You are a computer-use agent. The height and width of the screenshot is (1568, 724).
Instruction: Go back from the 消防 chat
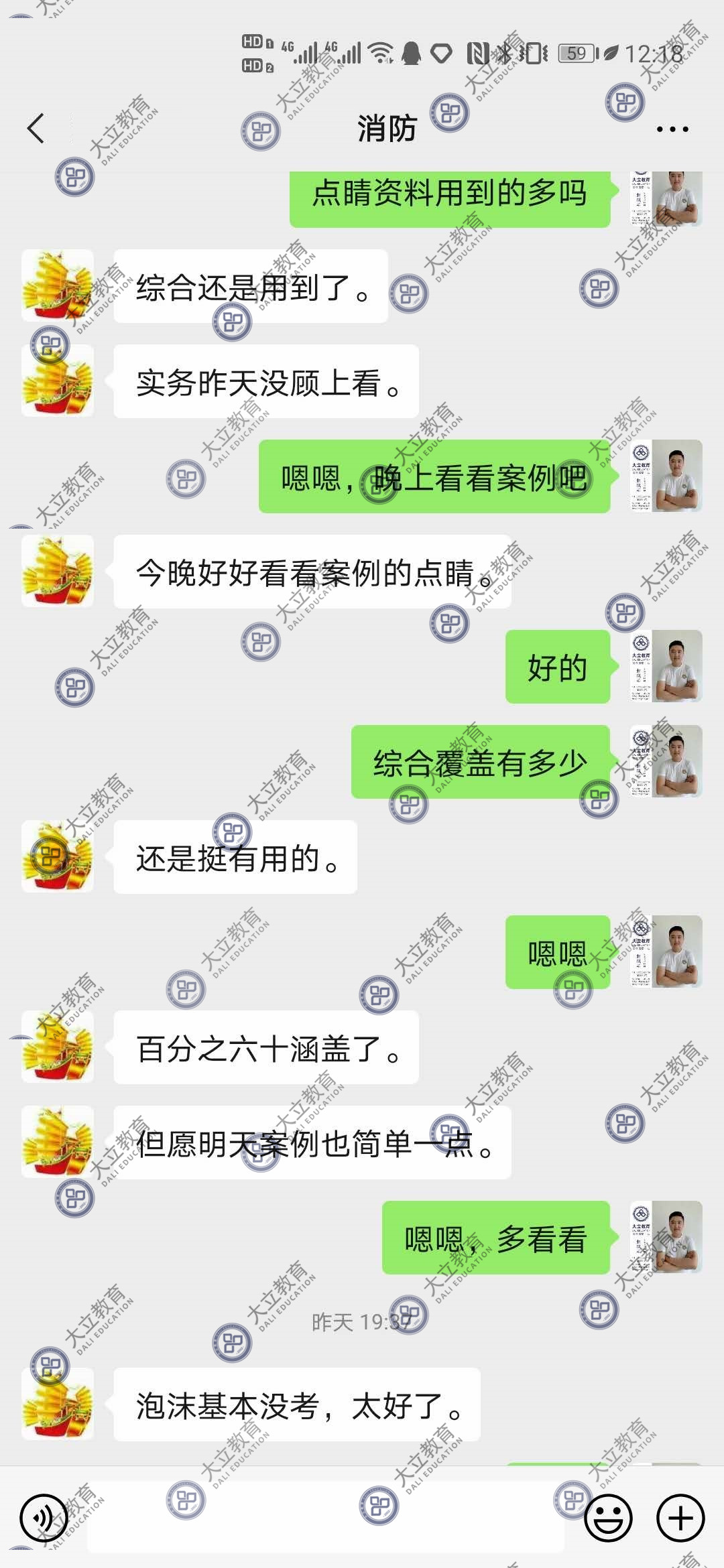36,129
